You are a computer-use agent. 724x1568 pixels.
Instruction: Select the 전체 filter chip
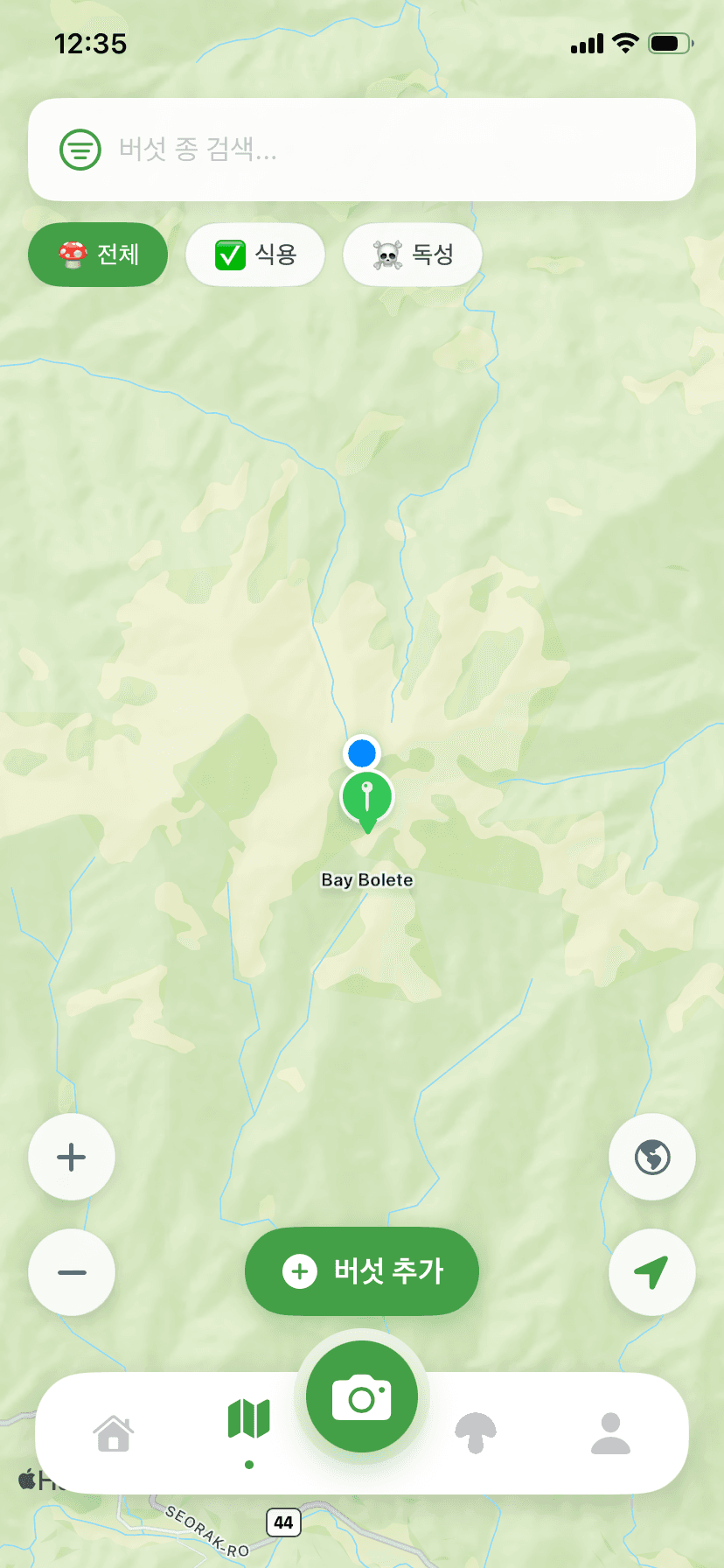[x=98, y=255]
